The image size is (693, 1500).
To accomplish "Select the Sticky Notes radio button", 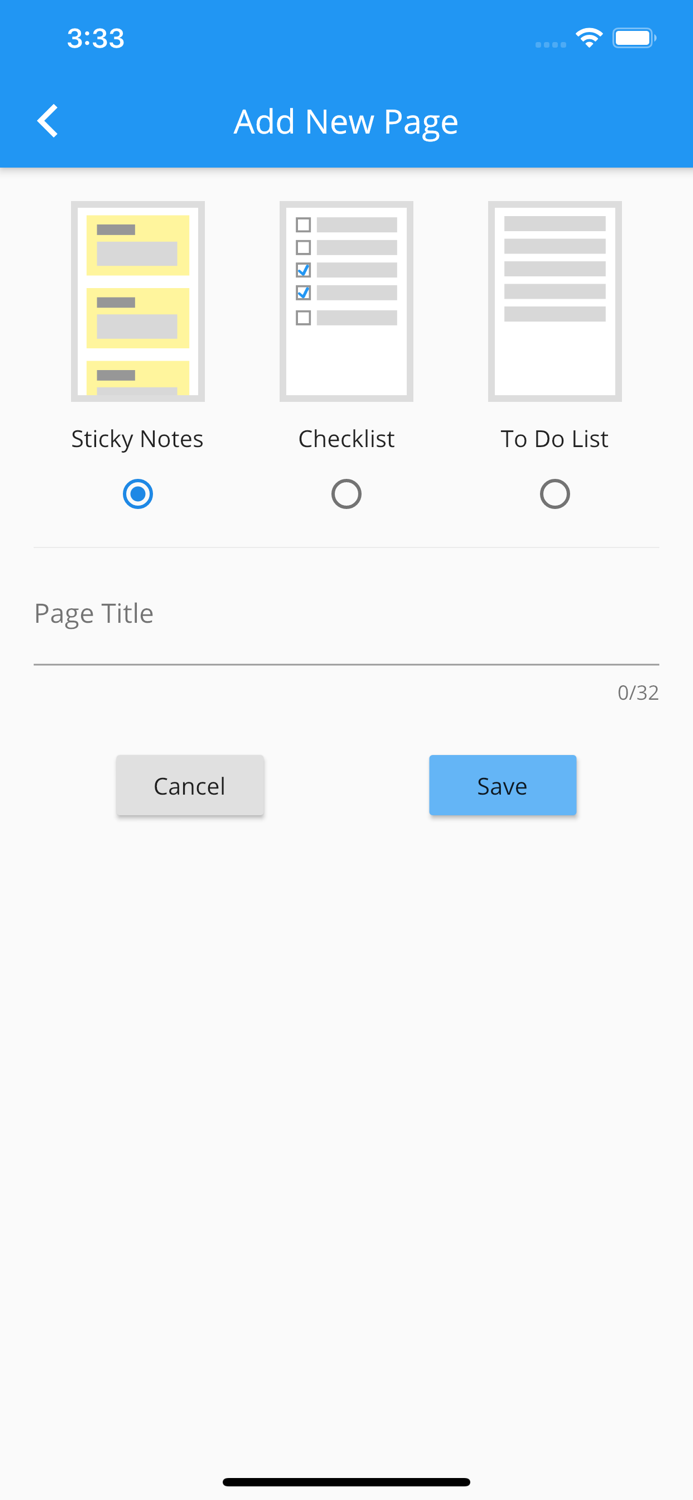I will (138, 494).
